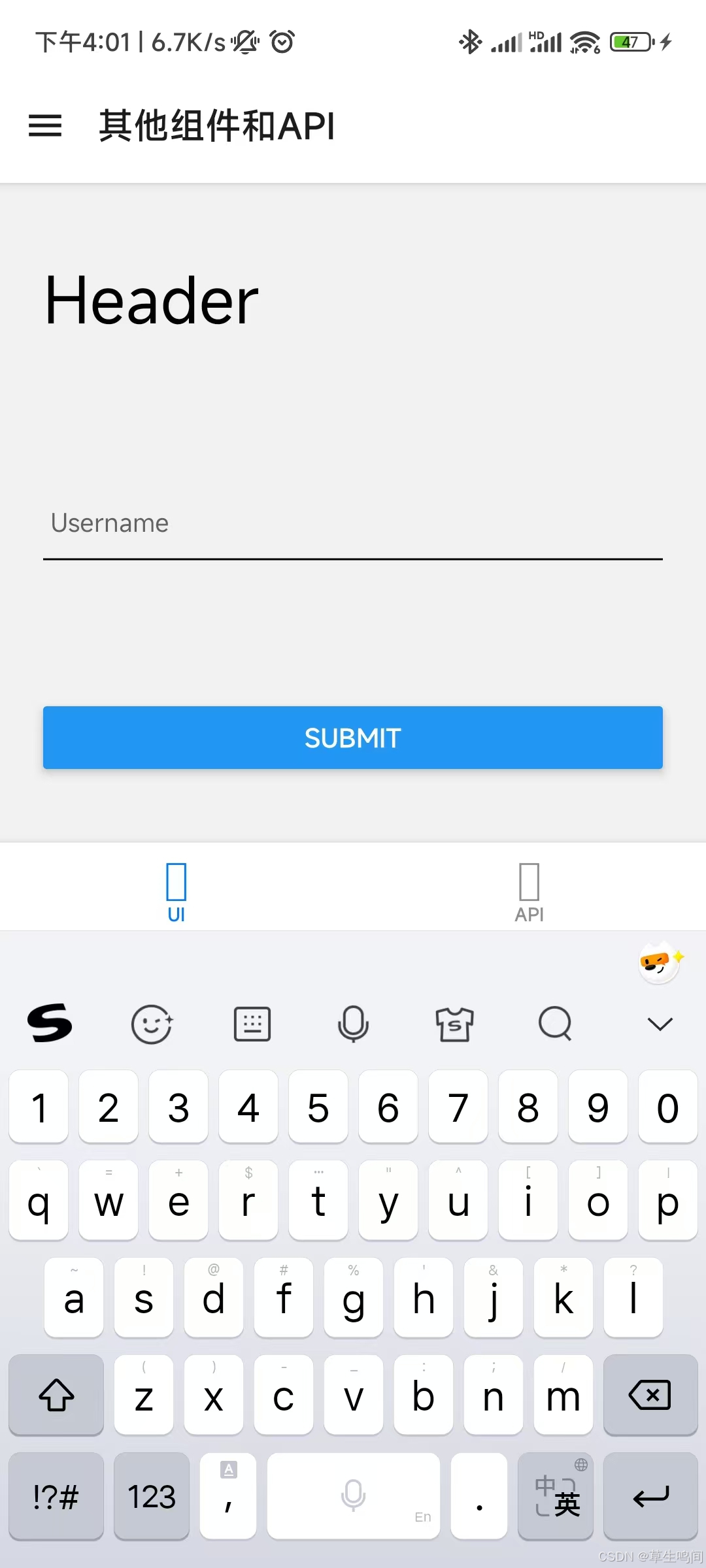The image size is (706, 1568).
Task: Tap the microphone icon on the spacebar
Action: pyautogui.click(x=353, y=1496)
